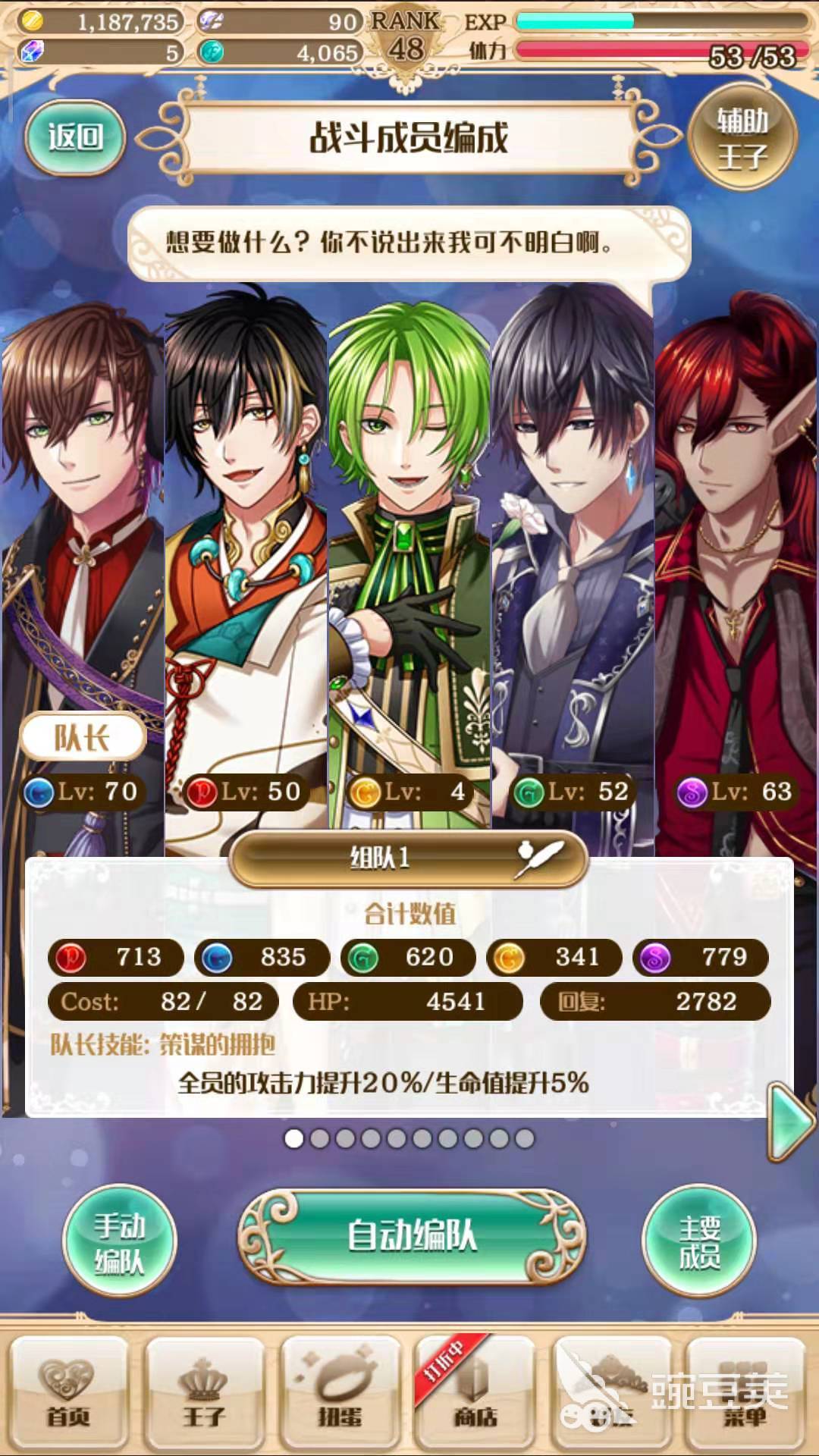Tap 自动编队 auto team formation
Image resolution: width=819 pixels, height=1456 pixels.
[411, 1237]
